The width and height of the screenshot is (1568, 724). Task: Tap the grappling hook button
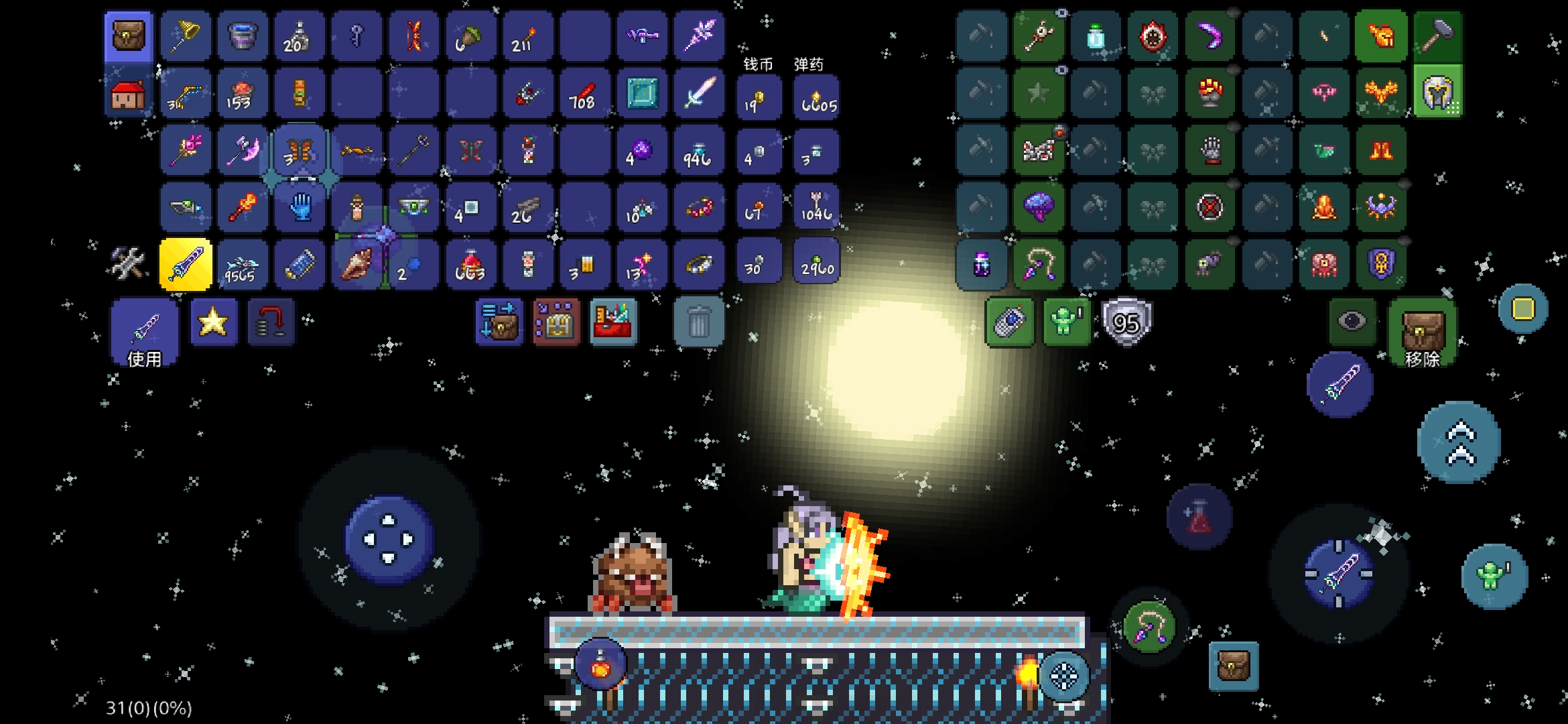[1149, 627]
